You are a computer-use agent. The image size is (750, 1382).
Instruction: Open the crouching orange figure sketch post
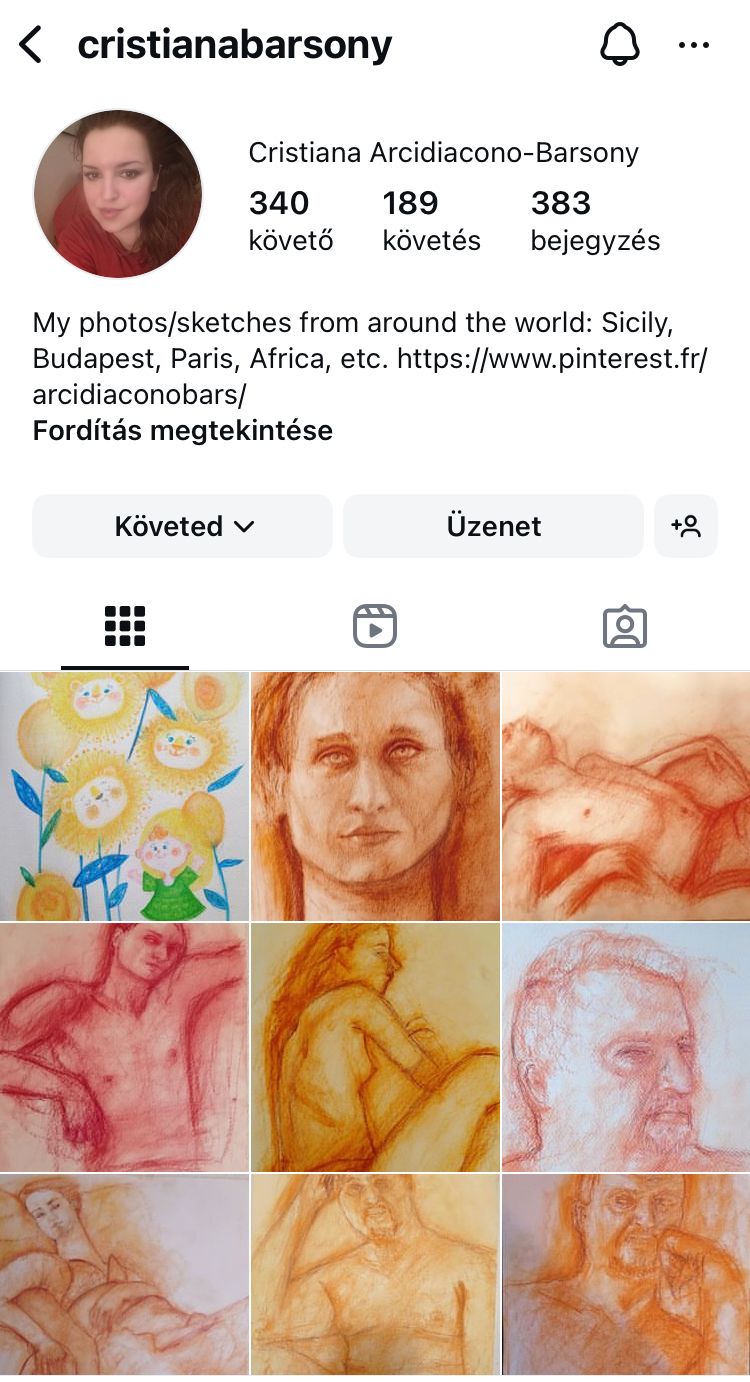(375, 1047)
